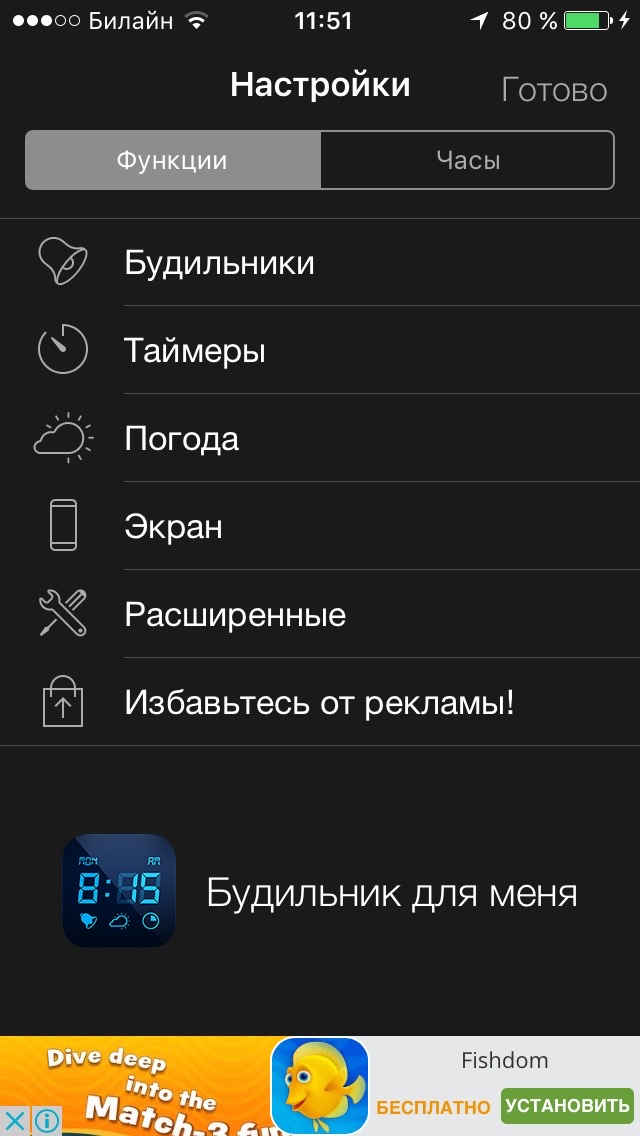
Task: Close the Fishdom ad banner
Action: tap(15, 1120)
